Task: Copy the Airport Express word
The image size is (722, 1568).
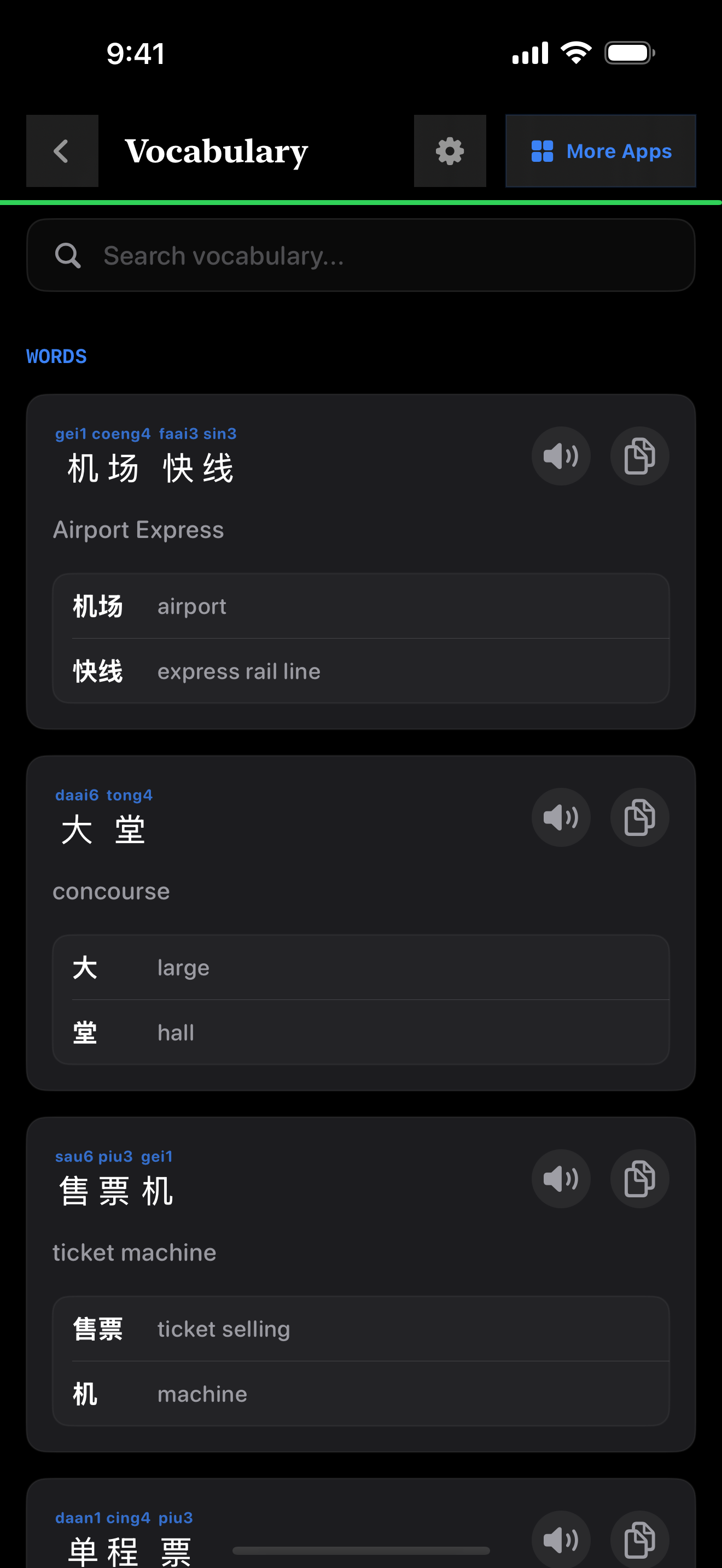Action: click(639, 456)
